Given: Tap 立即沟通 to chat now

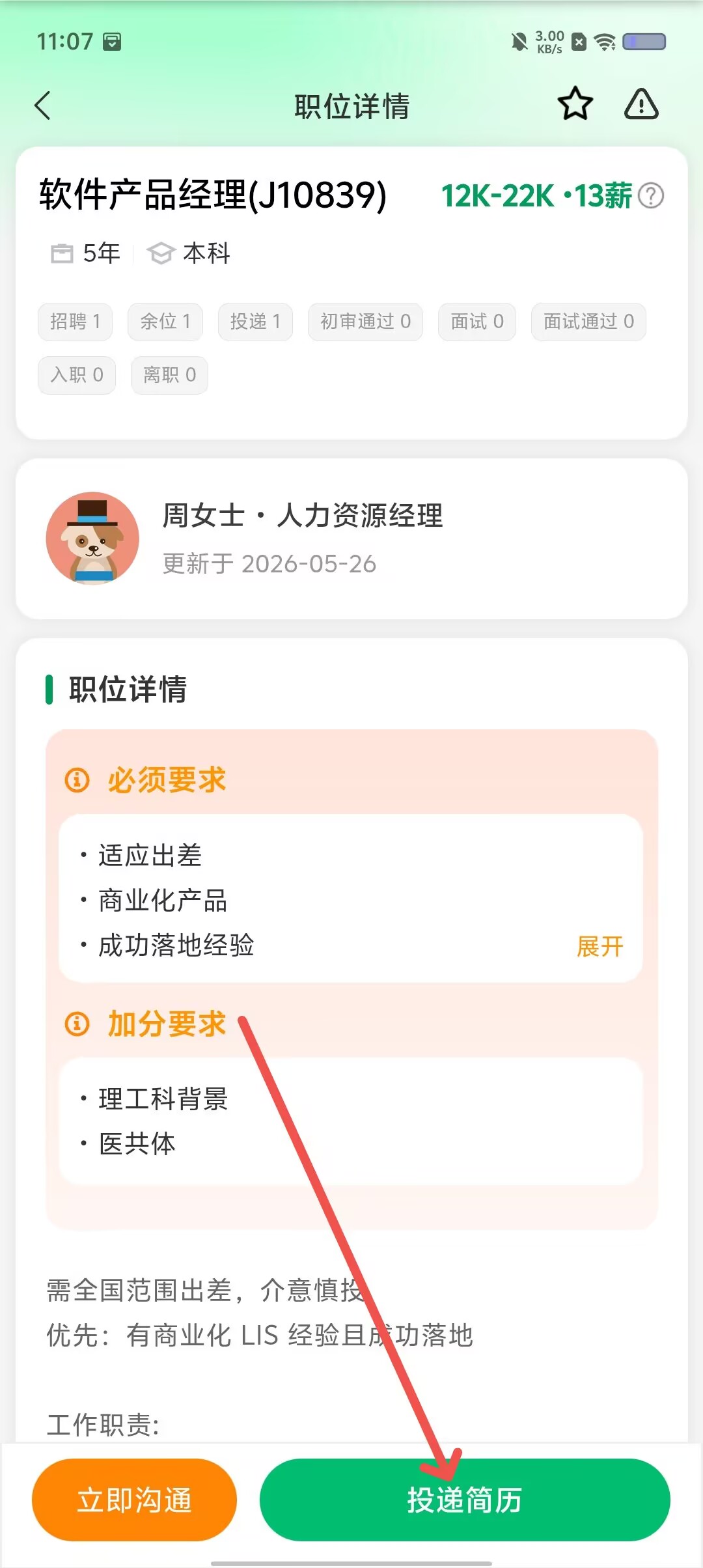Looking at the screenshot, I should click(x=134, y=1500).
